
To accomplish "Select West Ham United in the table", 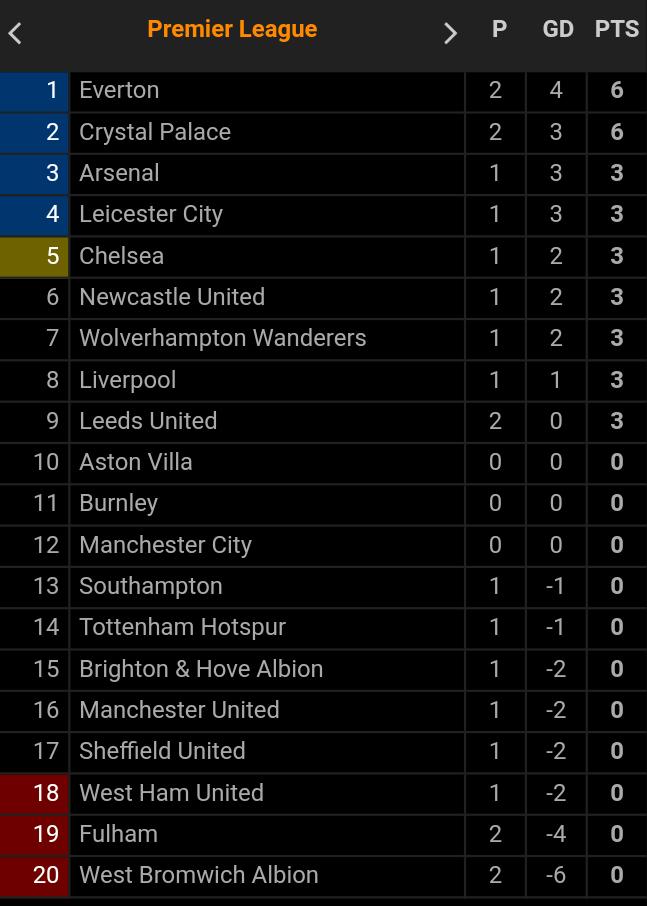I will (x=171, y=793).
